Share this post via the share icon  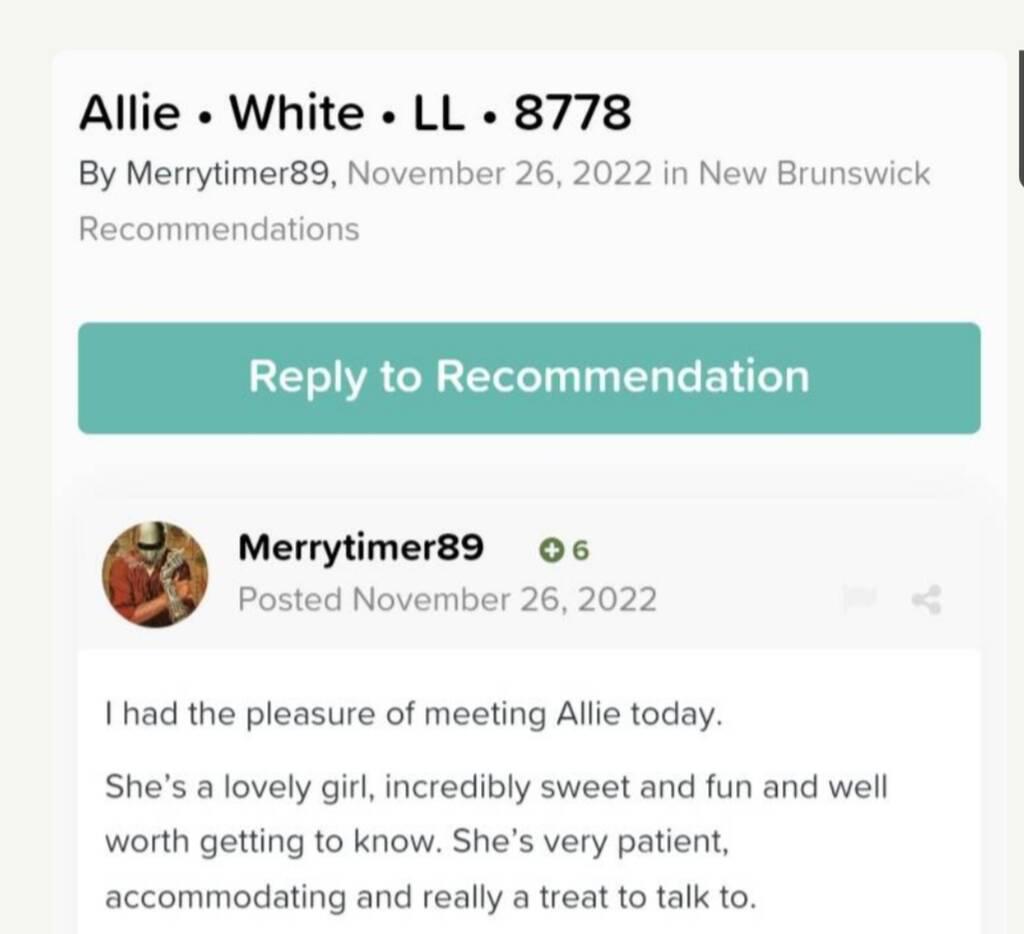[926, 600]
